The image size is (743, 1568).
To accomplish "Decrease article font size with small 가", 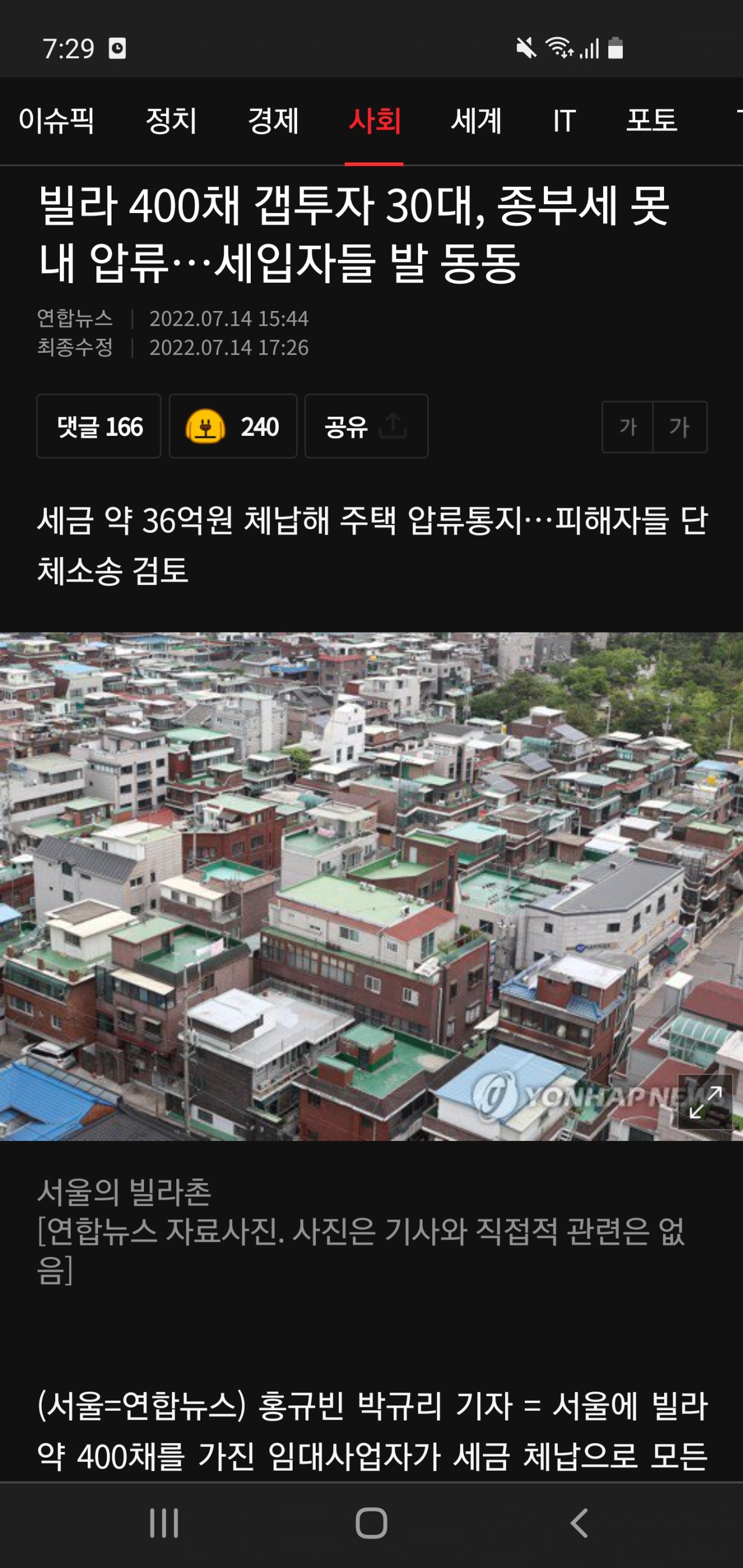I will point(628,427).
